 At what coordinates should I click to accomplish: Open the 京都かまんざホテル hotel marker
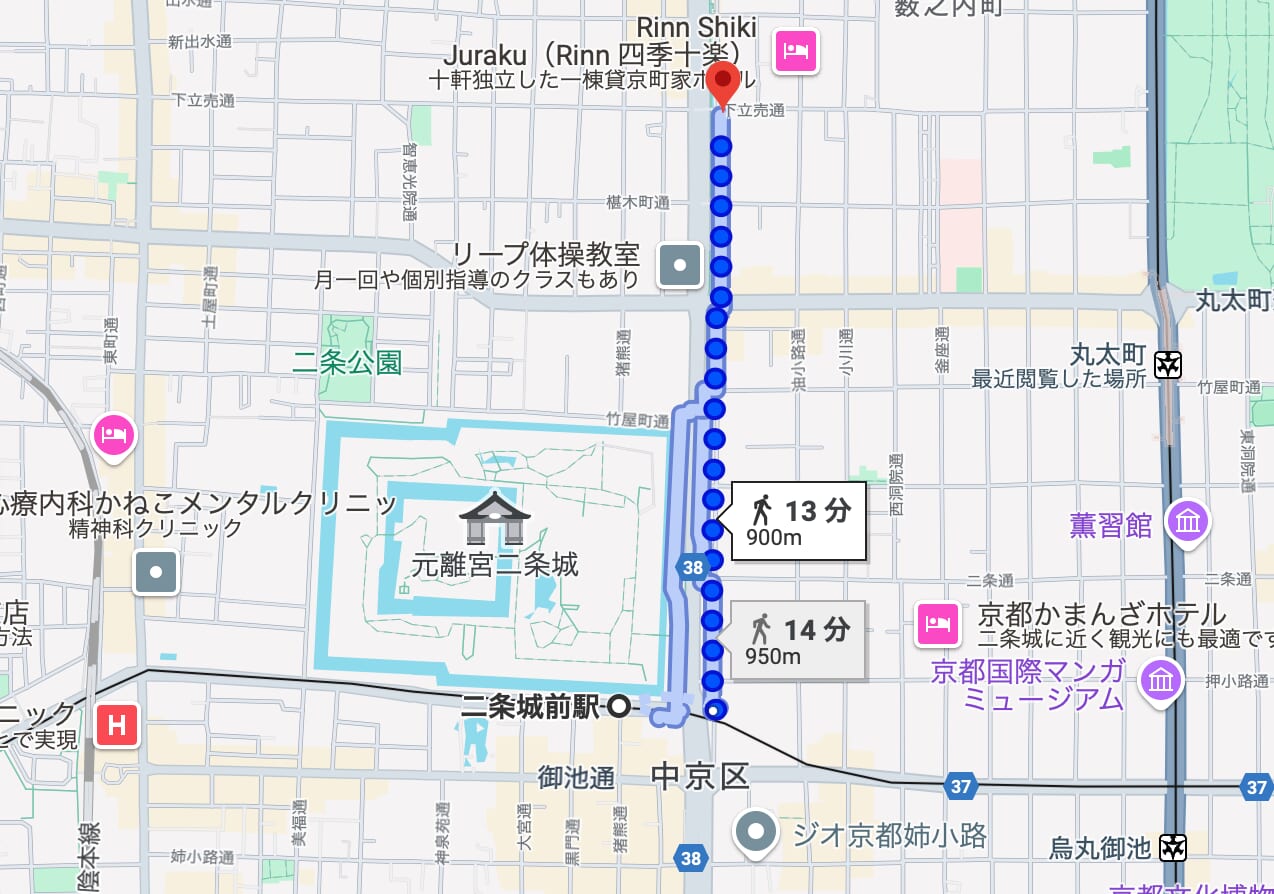pyautogui.click(x=938, y=624)
